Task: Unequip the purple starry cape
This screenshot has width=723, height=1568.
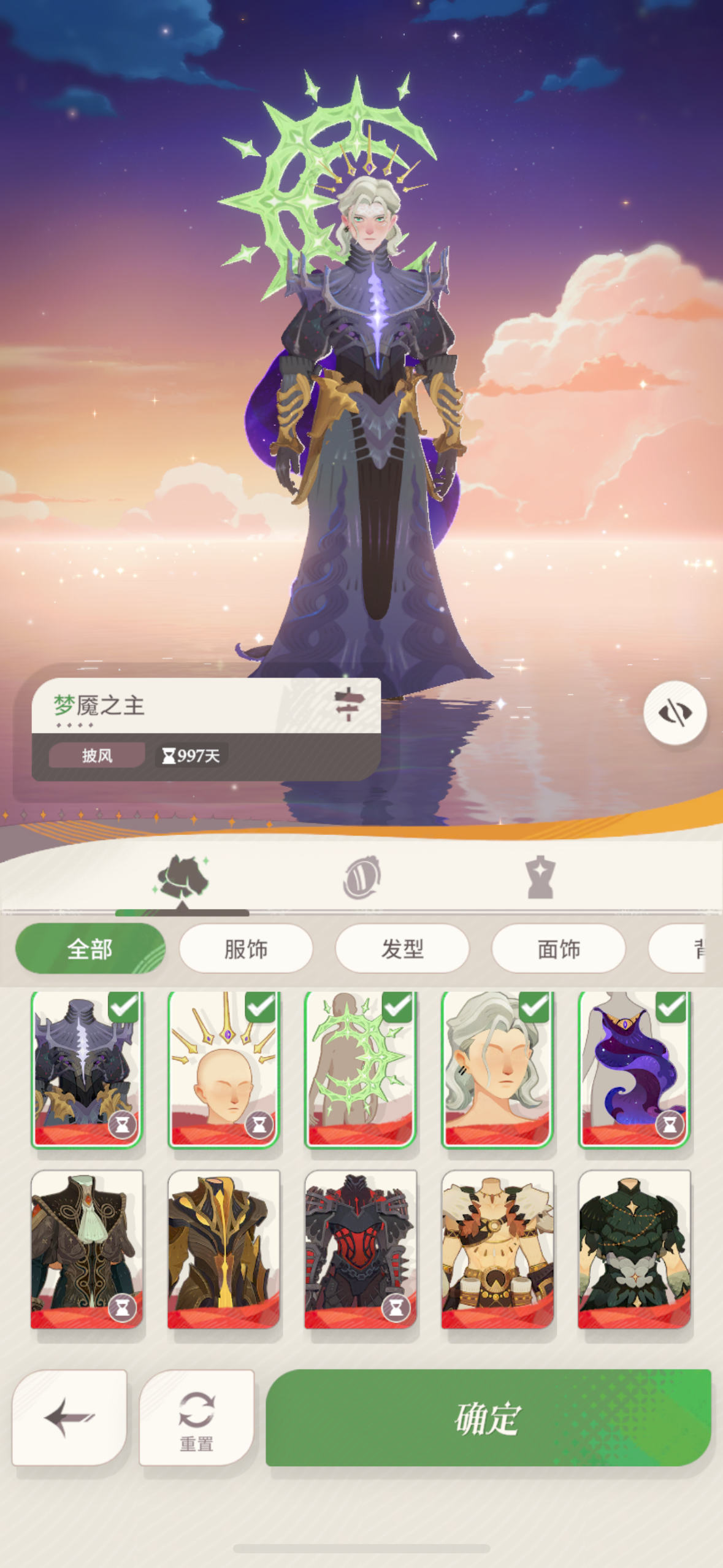Action: [633, 1068]
